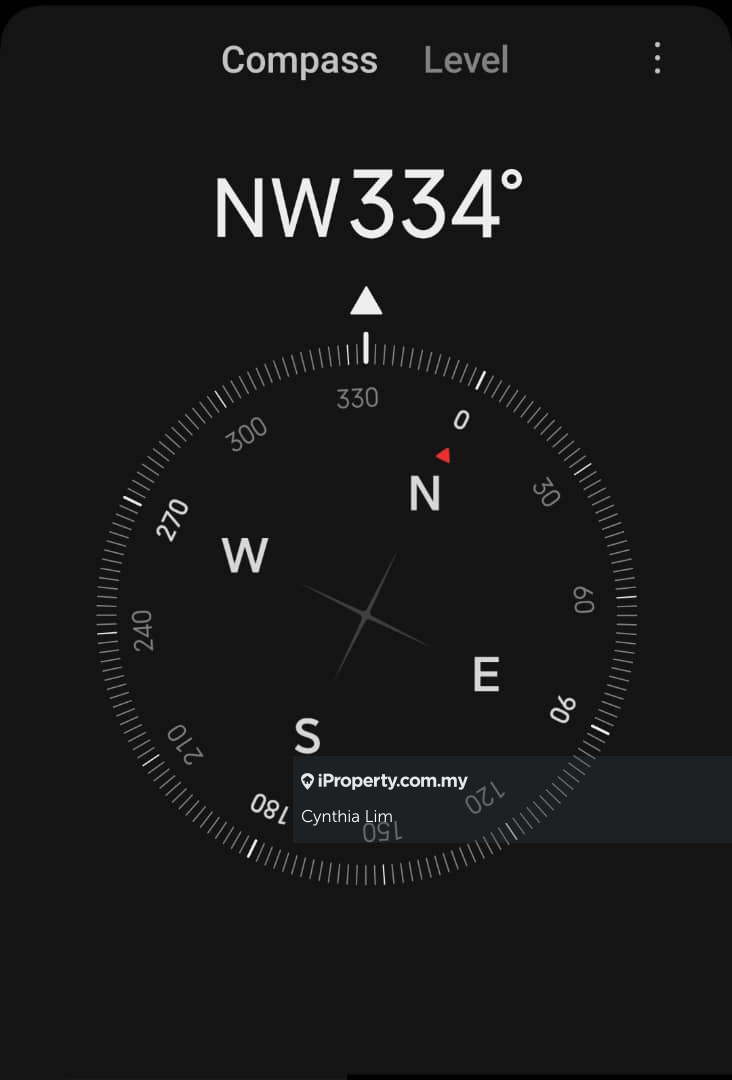The width and height of the screenshot is (732, 1080).
Task: Open the three-dot overflow menu
Action: (x=657, y=59)
